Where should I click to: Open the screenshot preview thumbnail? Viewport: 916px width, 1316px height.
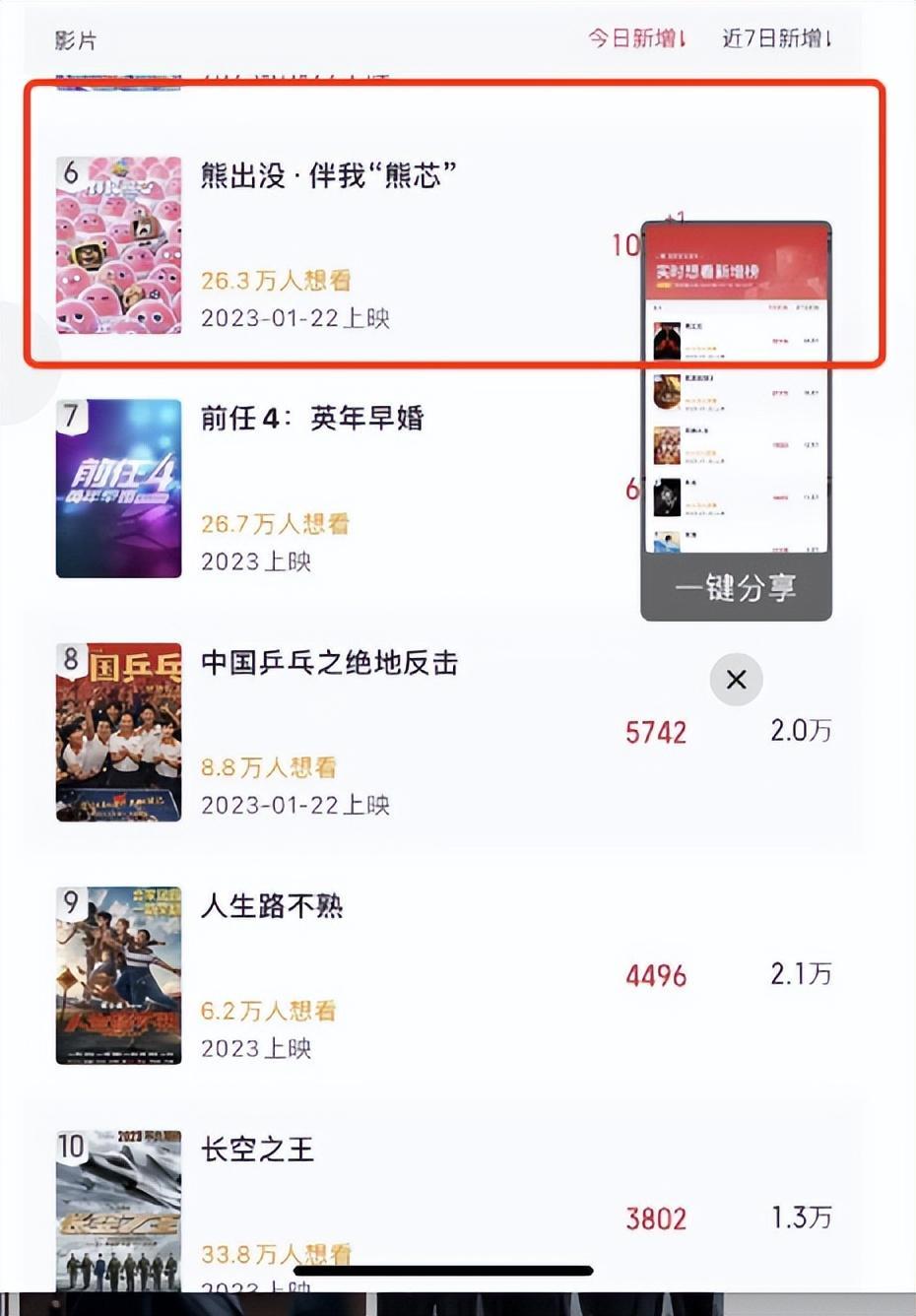736,386
